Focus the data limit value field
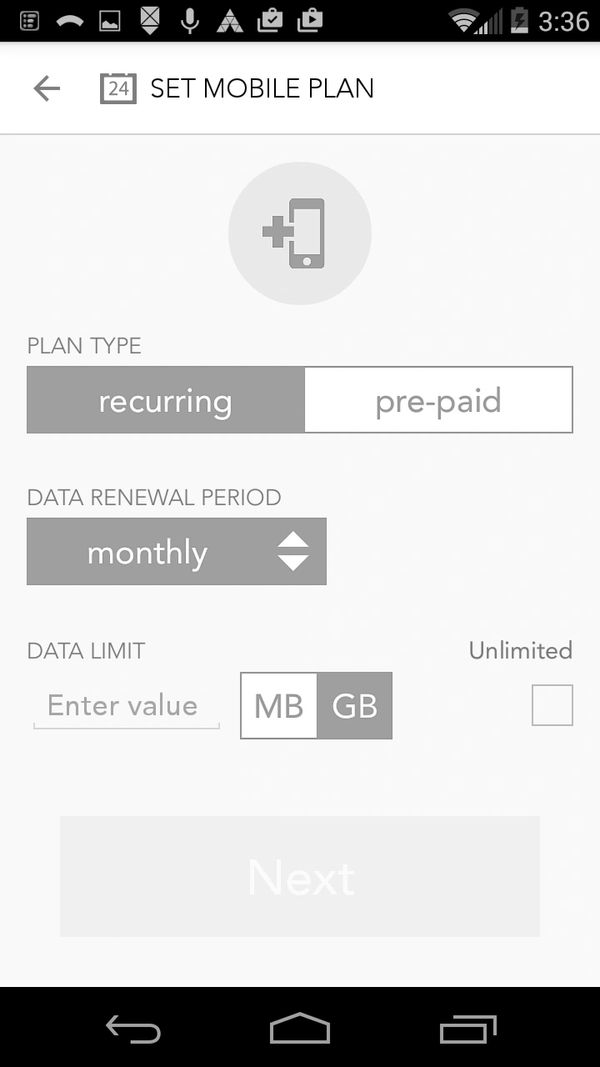 [126, 706]
